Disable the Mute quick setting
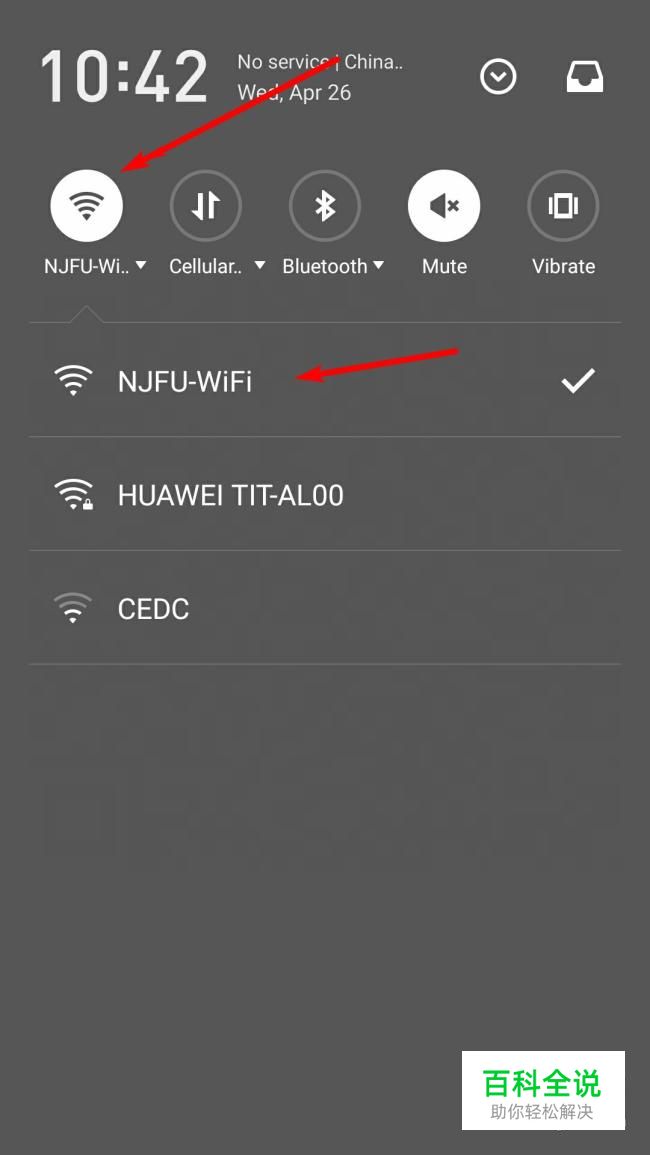The width and height of the screenshot is (650, 1155). click(444, 206)
